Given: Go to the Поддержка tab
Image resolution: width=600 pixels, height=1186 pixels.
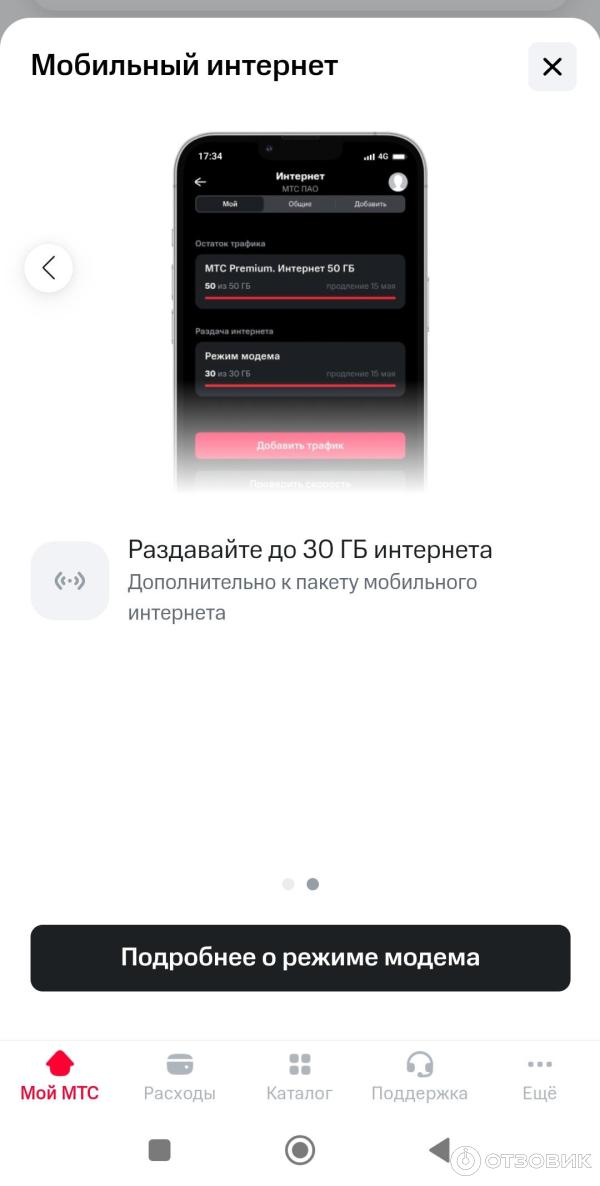Looking at the screenshot, I should [419, 1076].
